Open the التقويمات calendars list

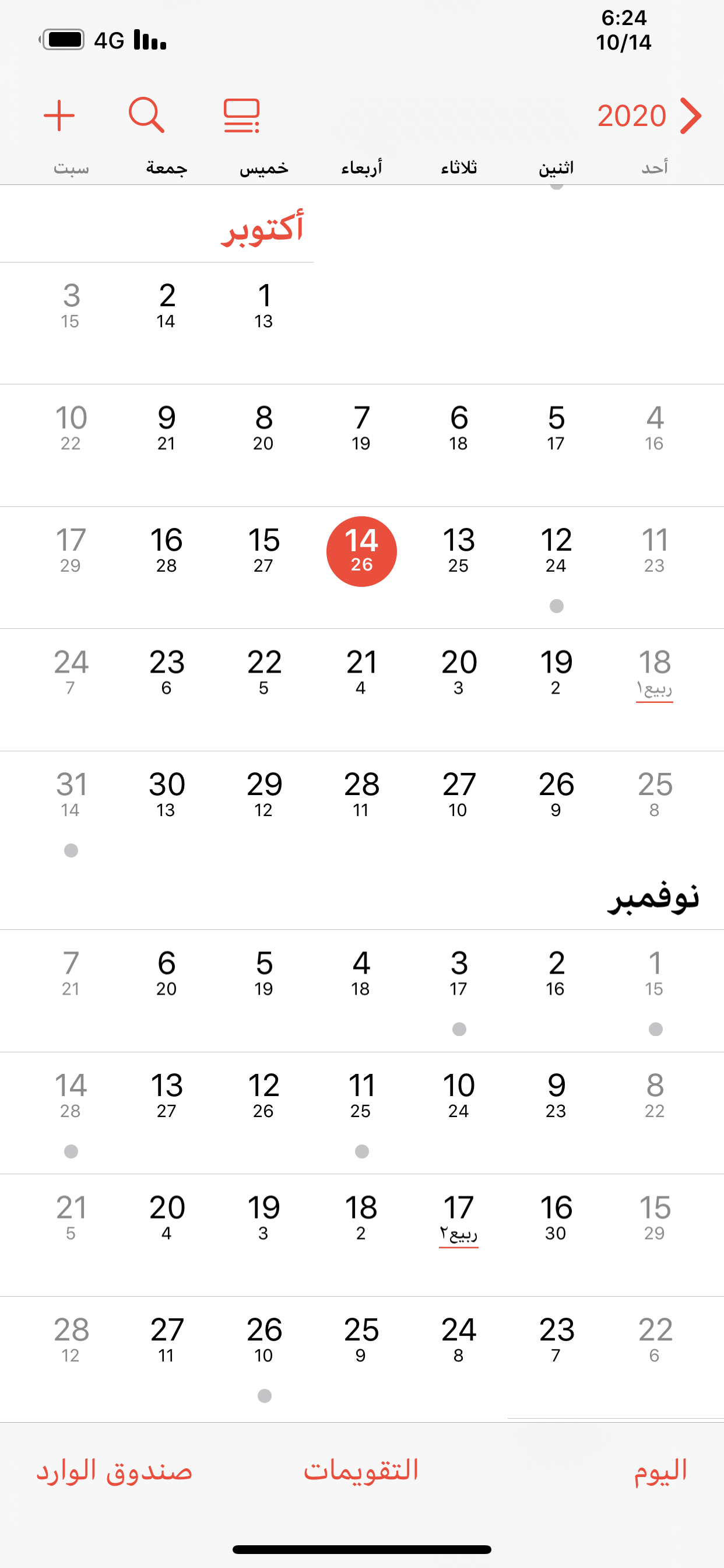(361, 1471)
